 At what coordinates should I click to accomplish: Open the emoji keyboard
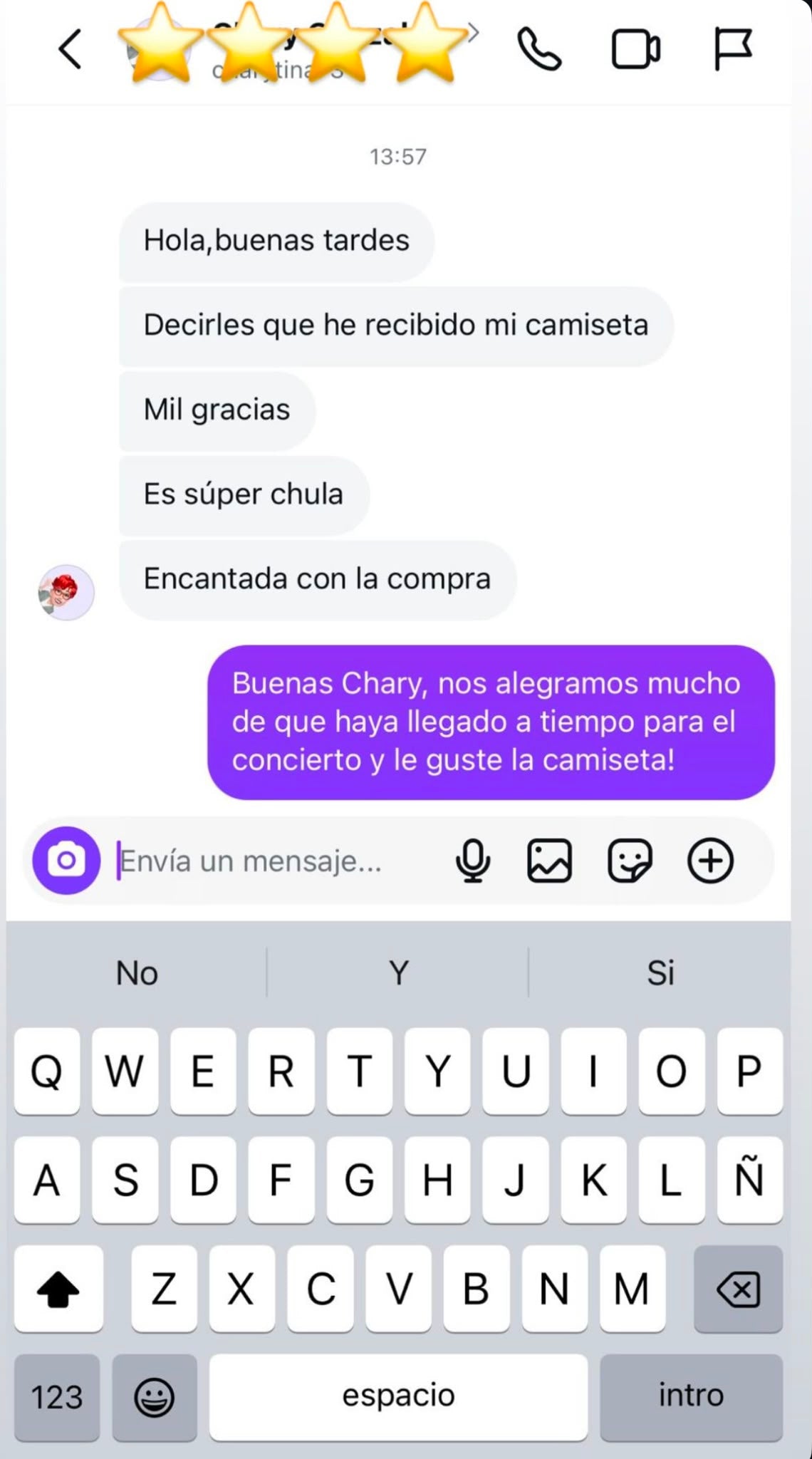[154, 1397]
